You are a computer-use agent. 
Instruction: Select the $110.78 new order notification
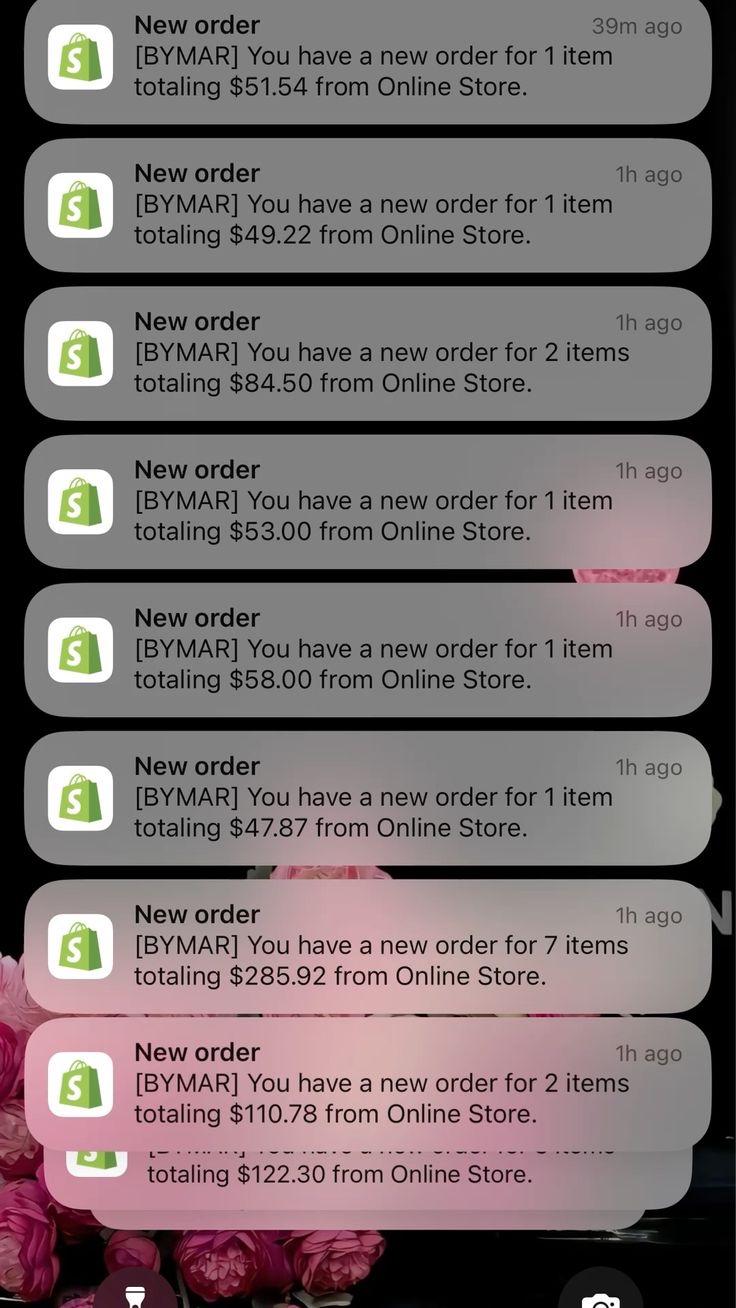point(368,1083)
